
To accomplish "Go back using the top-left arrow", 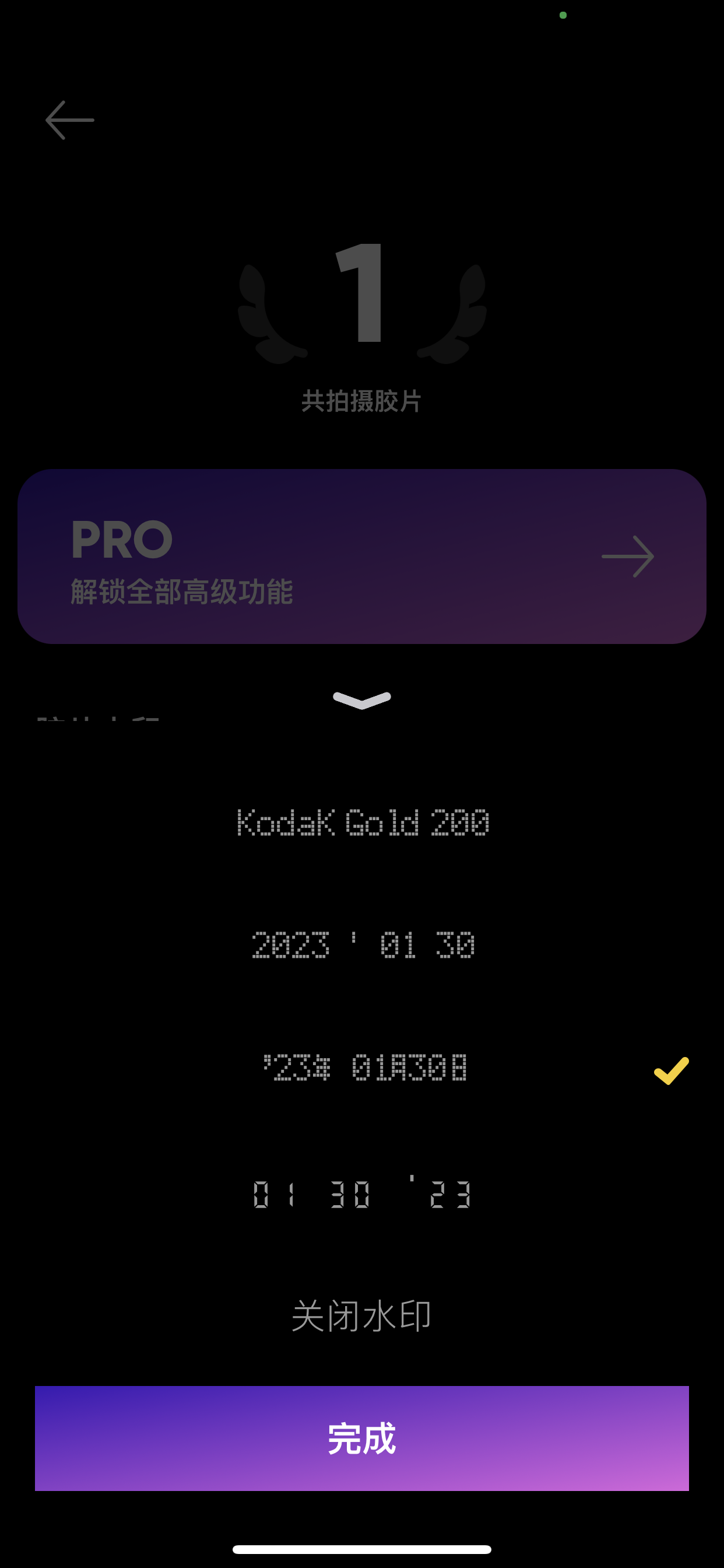I will pyautogui.click(x=70, y=120).
